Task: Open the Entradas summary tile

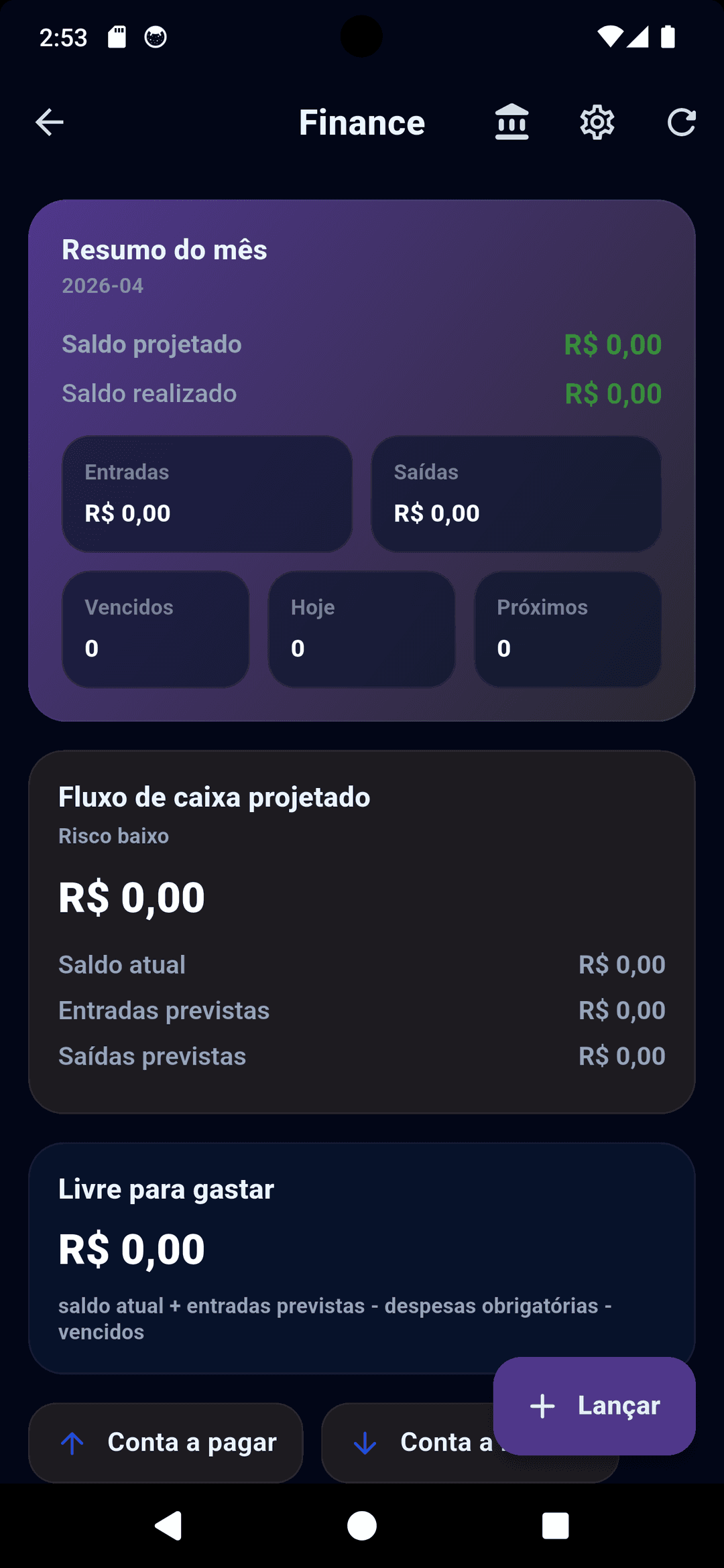Action: coord(206,494)
